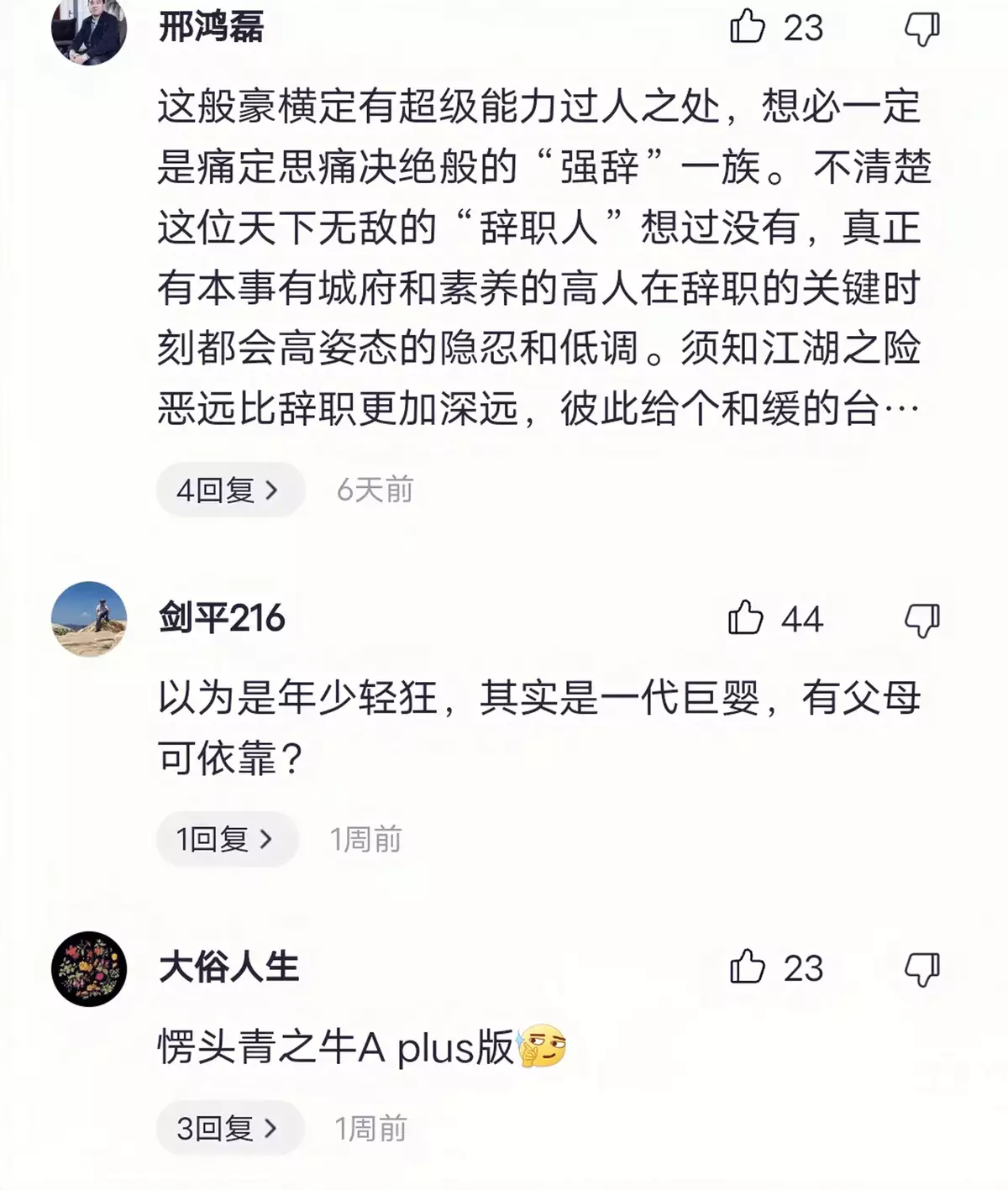Dislike 剑平216's comment

tap(921, 621)
